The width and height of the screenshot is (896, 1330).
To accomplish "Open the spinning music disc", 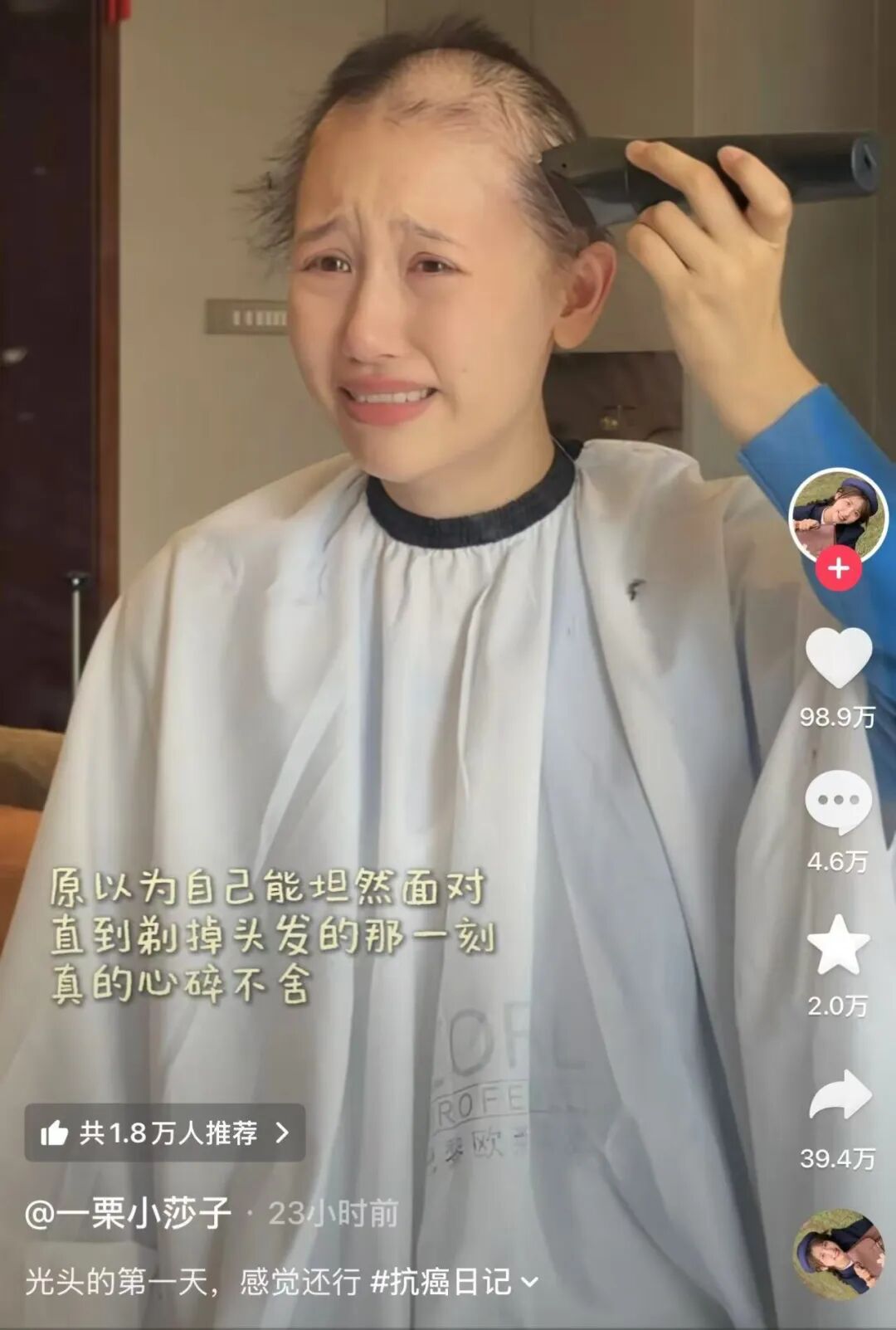I will click(837, 1253).
